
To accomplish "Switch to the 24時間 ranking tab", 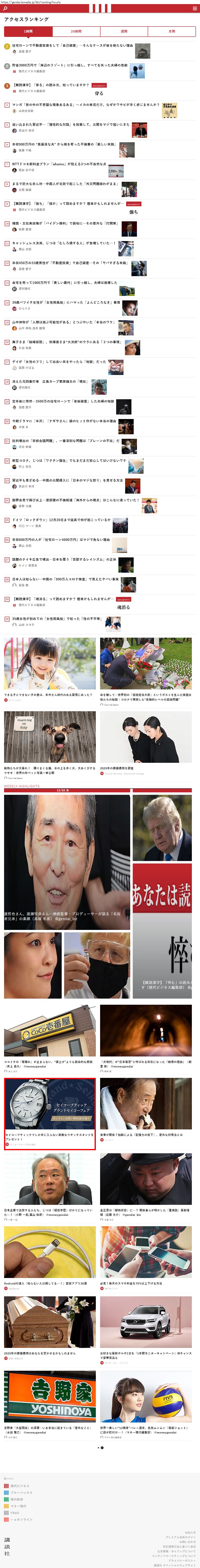I will pos(76,31).
